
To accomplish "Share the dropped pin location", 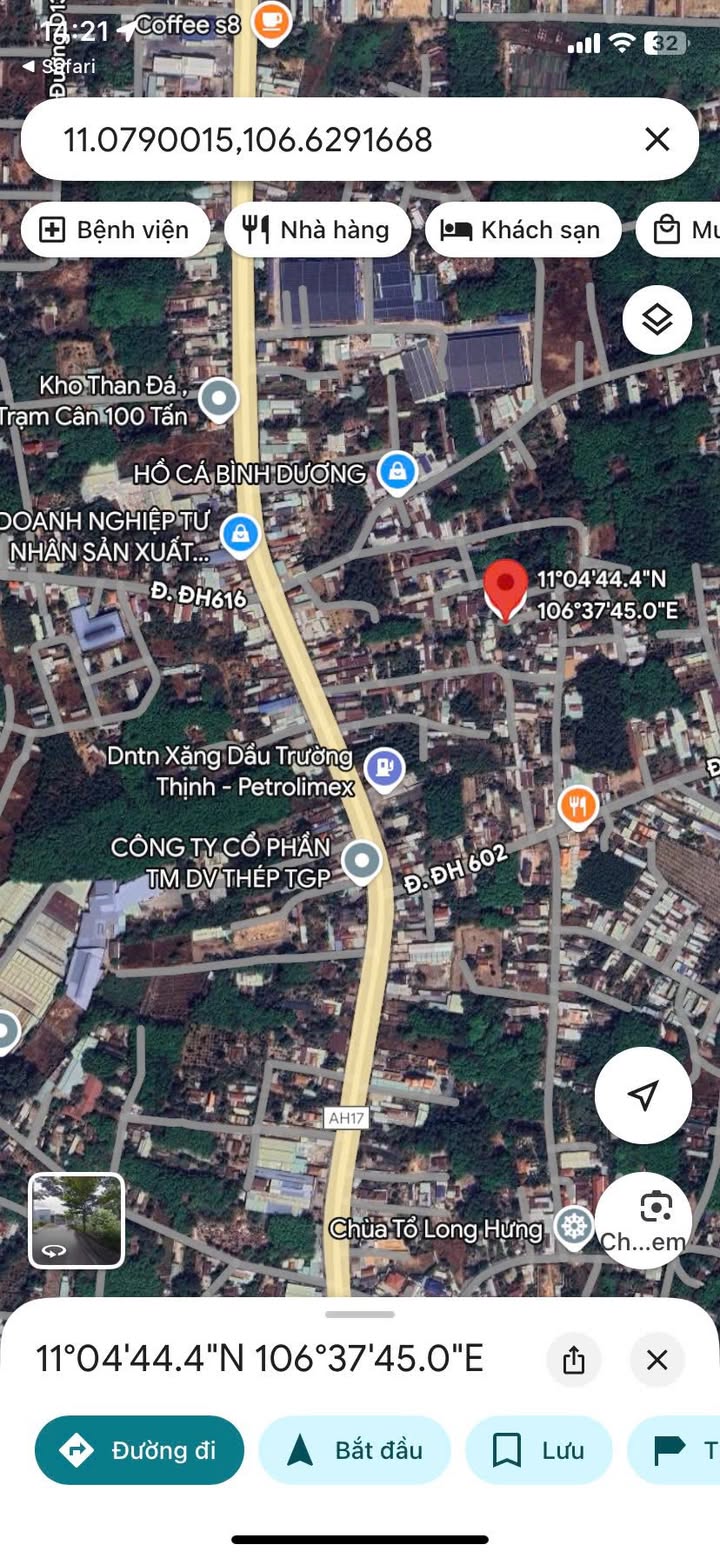I will (x=573, y=1360).
